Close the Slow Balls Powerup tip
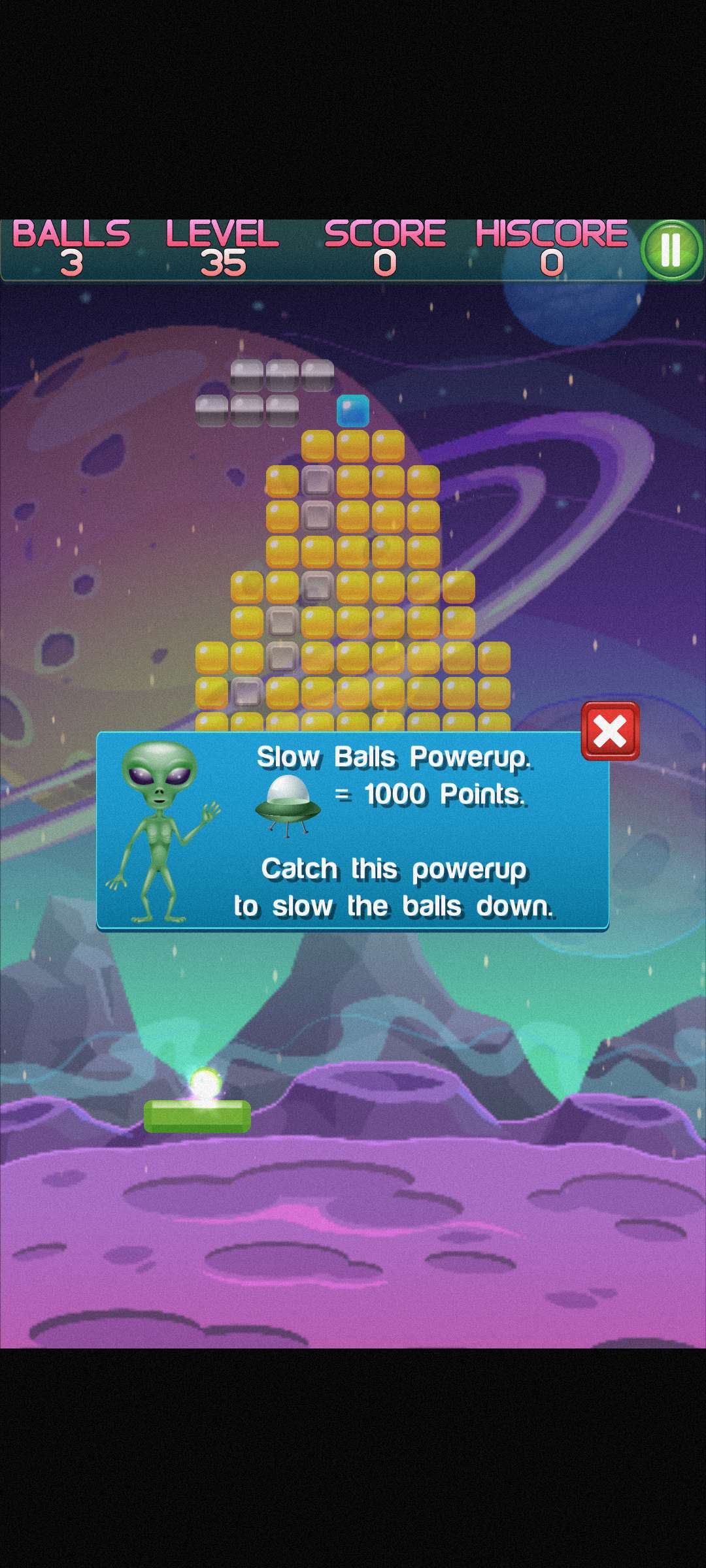Screen dimensions: 706x1568 pyautogui.click(x=610, y=731)
